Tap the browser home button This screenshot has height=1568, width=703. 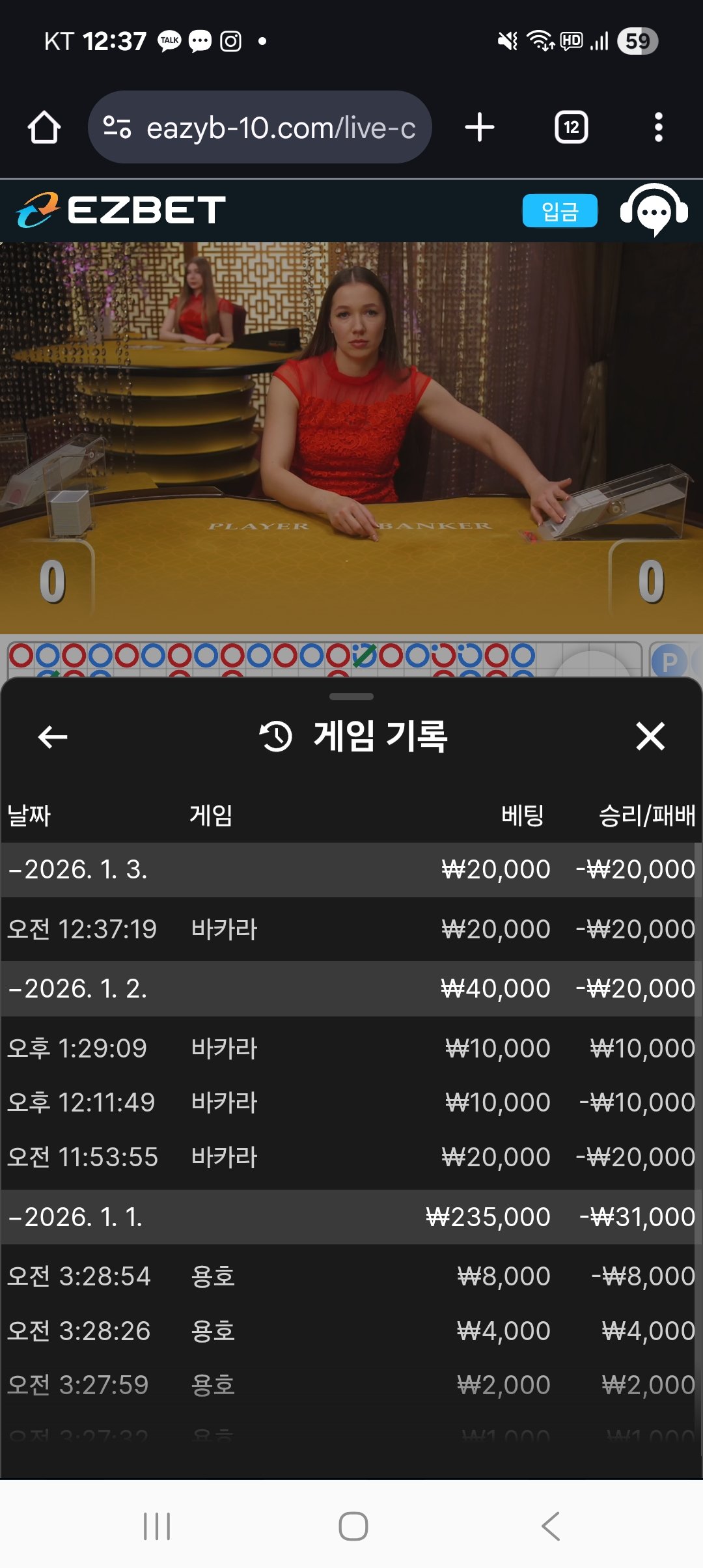tap(44, 128)
